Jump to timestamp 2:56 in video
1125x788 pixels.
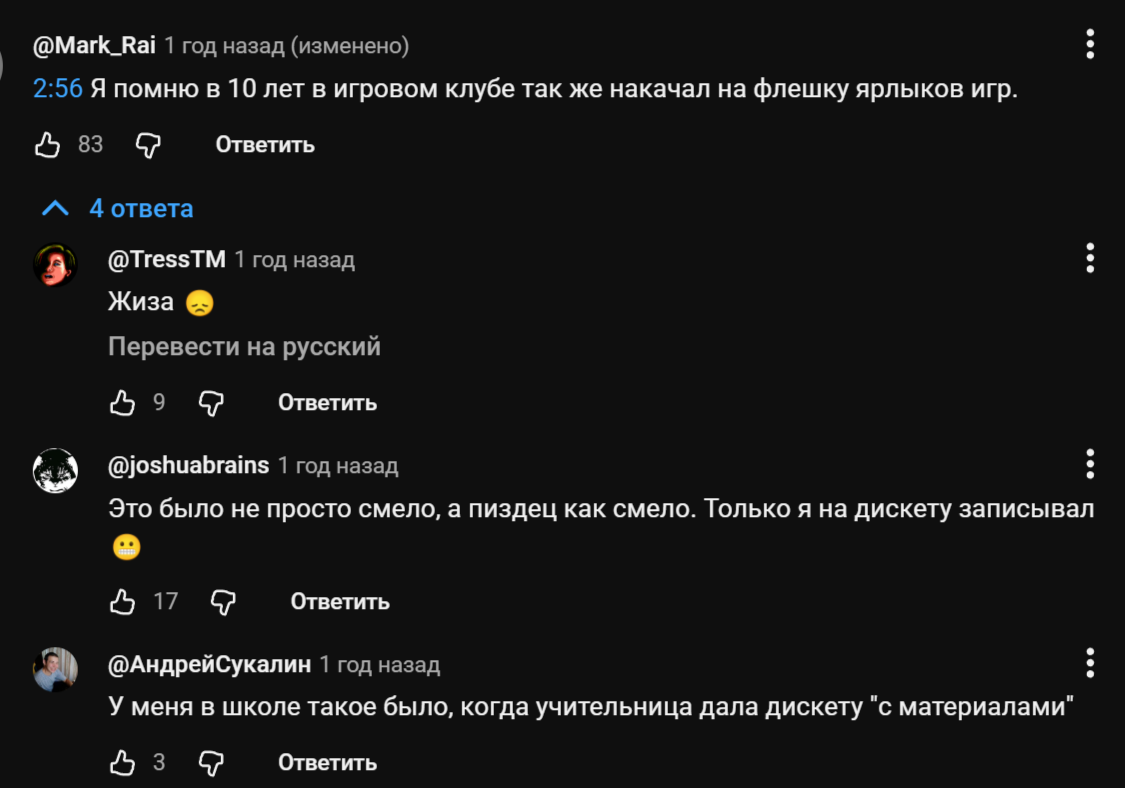tap(57, 89)
